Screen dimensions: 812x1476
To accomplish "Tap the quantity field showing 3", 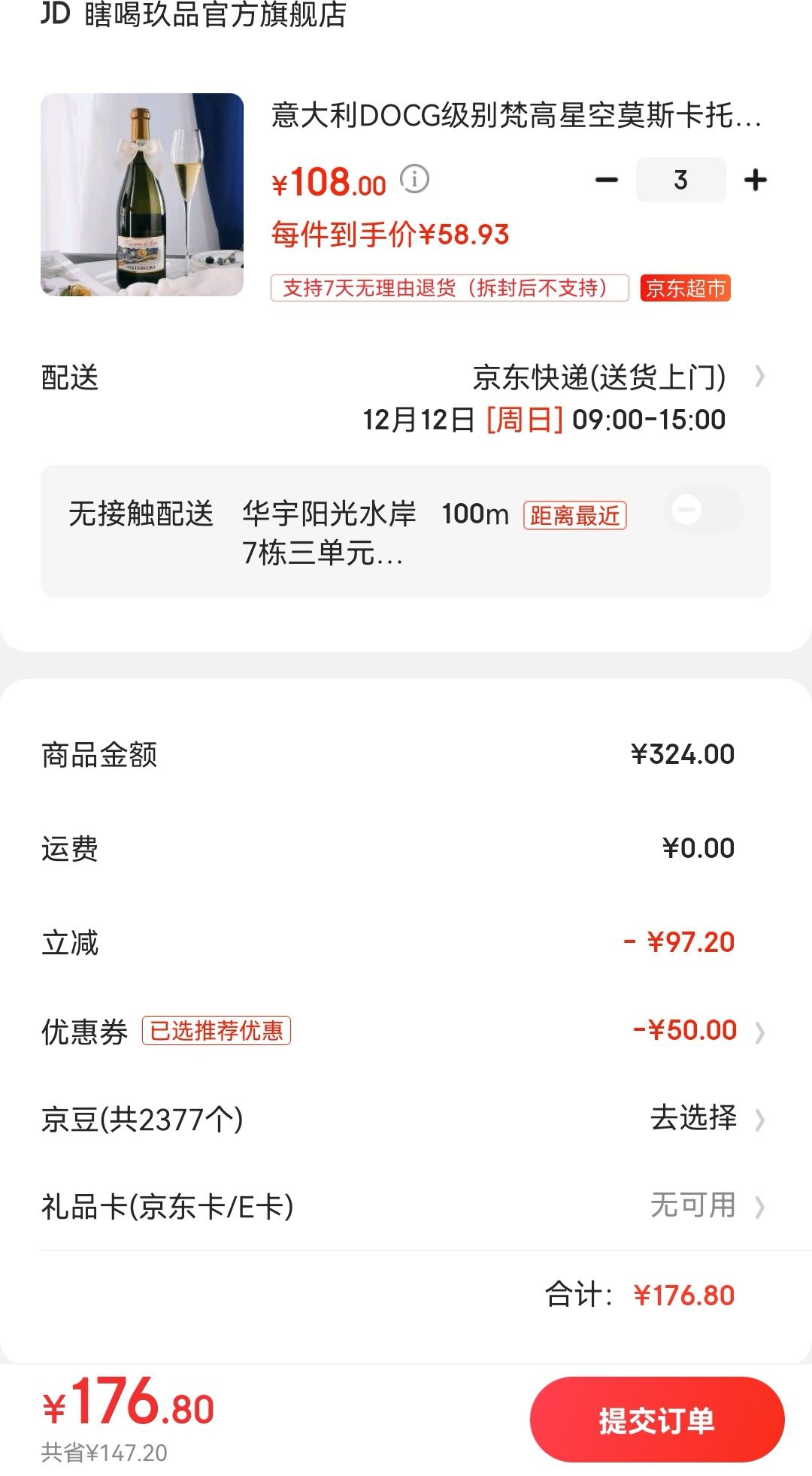I will (x=680, y=180).
